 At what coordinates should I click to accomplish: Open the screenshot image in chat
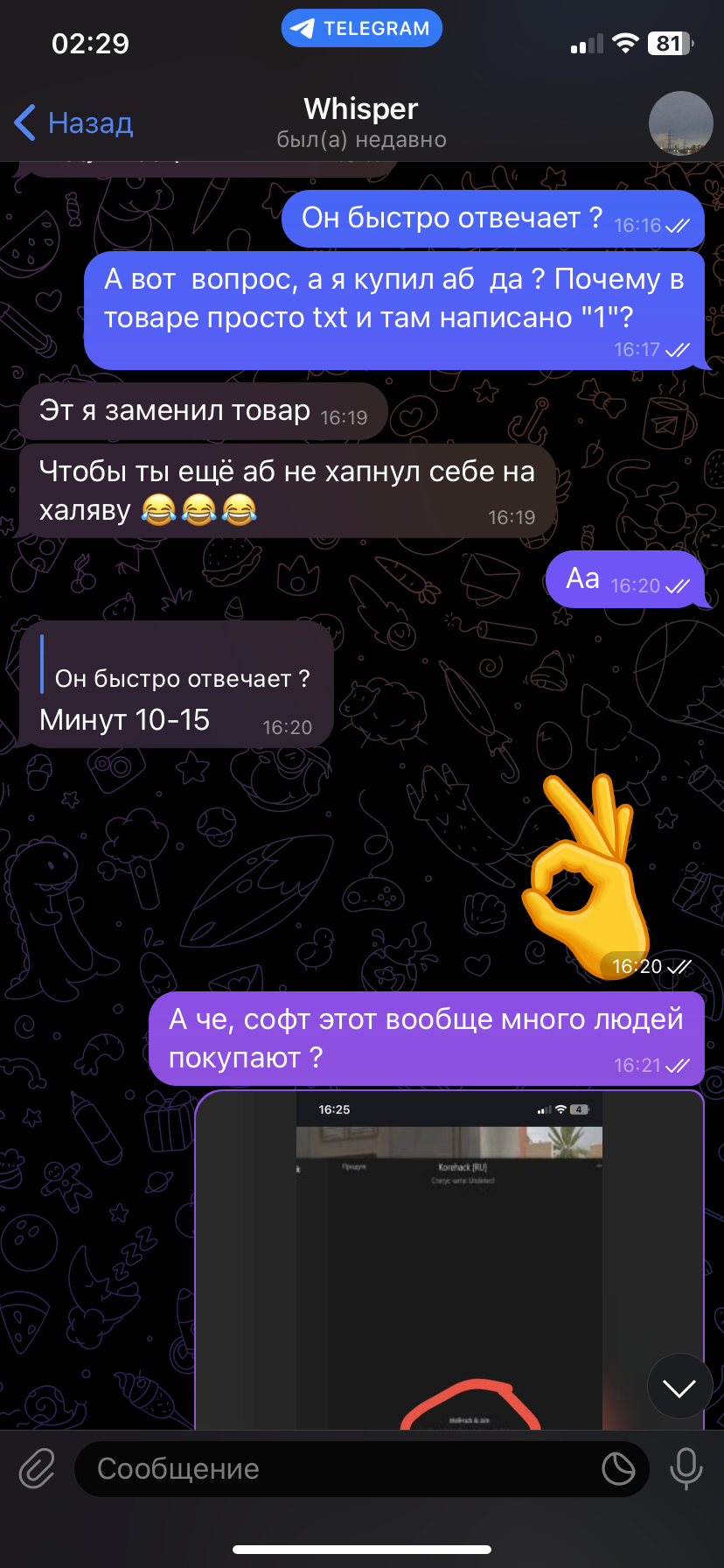click(449, 1260)
